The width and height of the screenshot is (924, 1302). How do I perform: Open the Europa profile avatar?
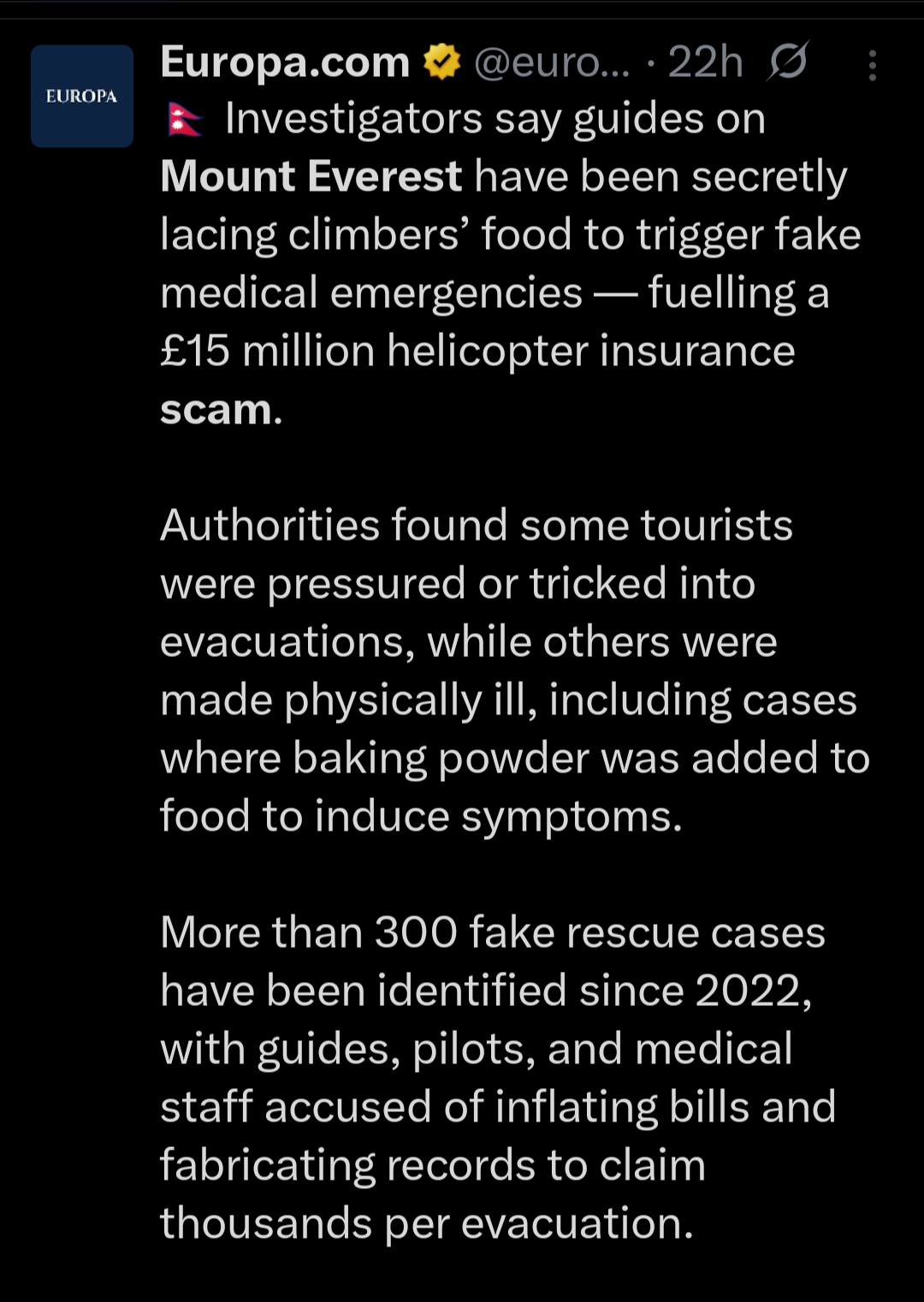[x=82, y=96]
